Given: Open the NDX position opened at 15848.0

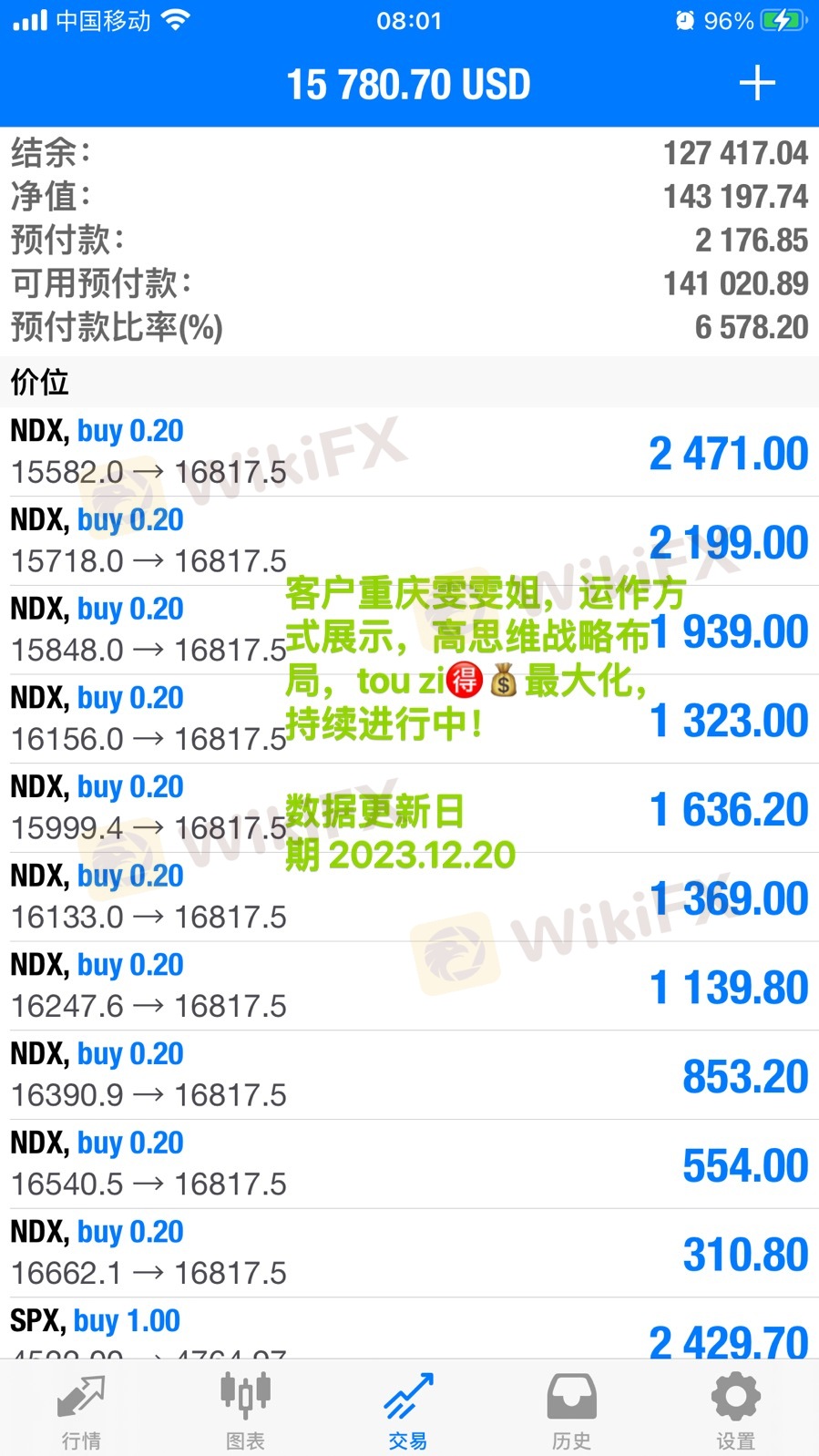Looking at the screenshot, I should pyautogui.click(x=146, y=630).
